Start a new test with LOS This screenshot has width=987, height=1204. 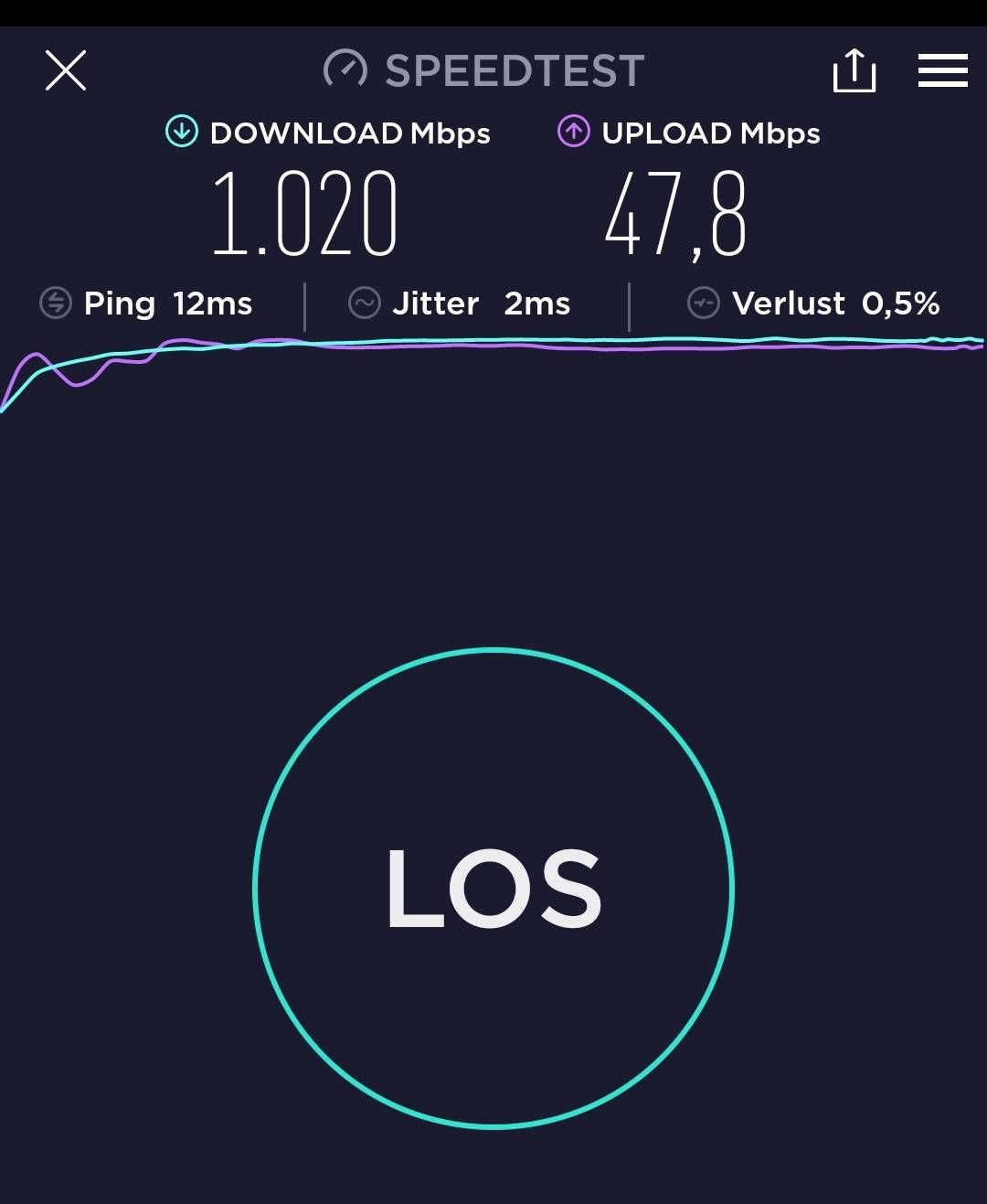493,888
